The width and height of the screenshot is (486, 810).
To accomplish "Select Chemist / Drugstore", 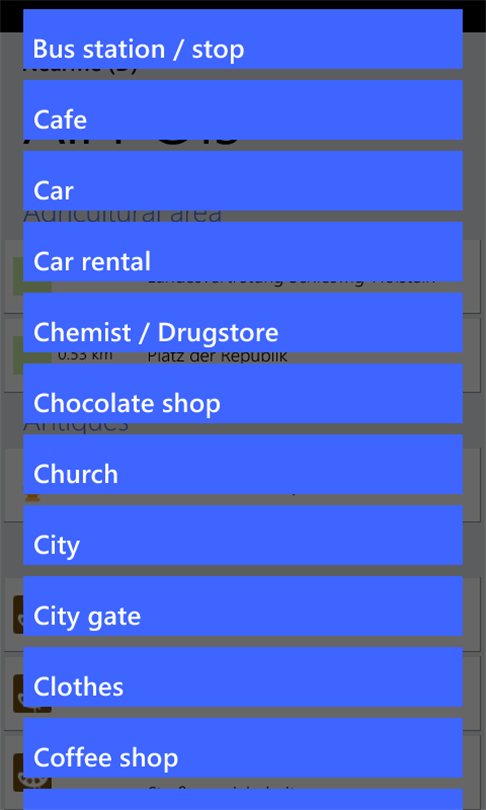I will coord(243,322).
